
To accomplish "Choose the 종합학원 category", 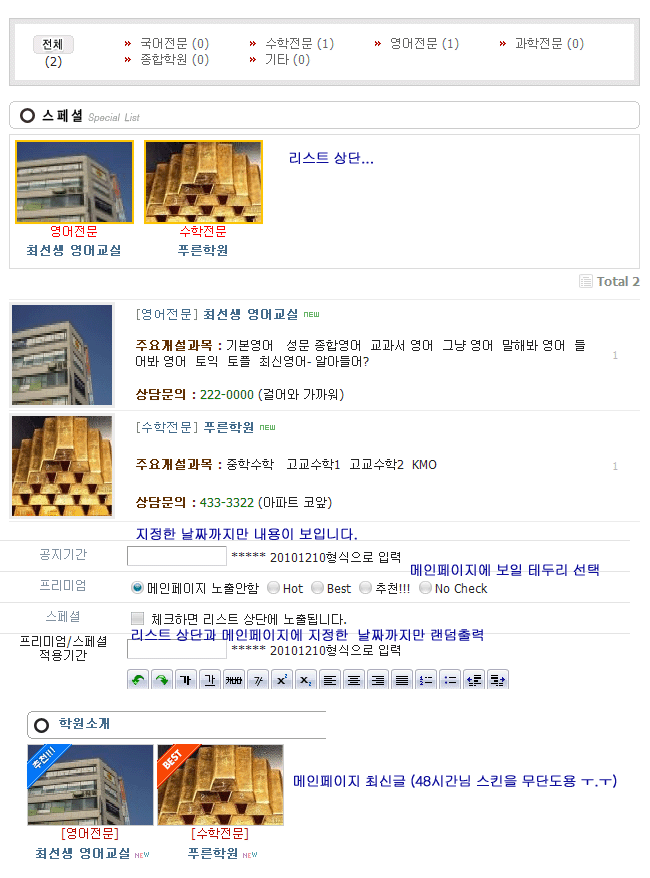I will tap(164, 60).
